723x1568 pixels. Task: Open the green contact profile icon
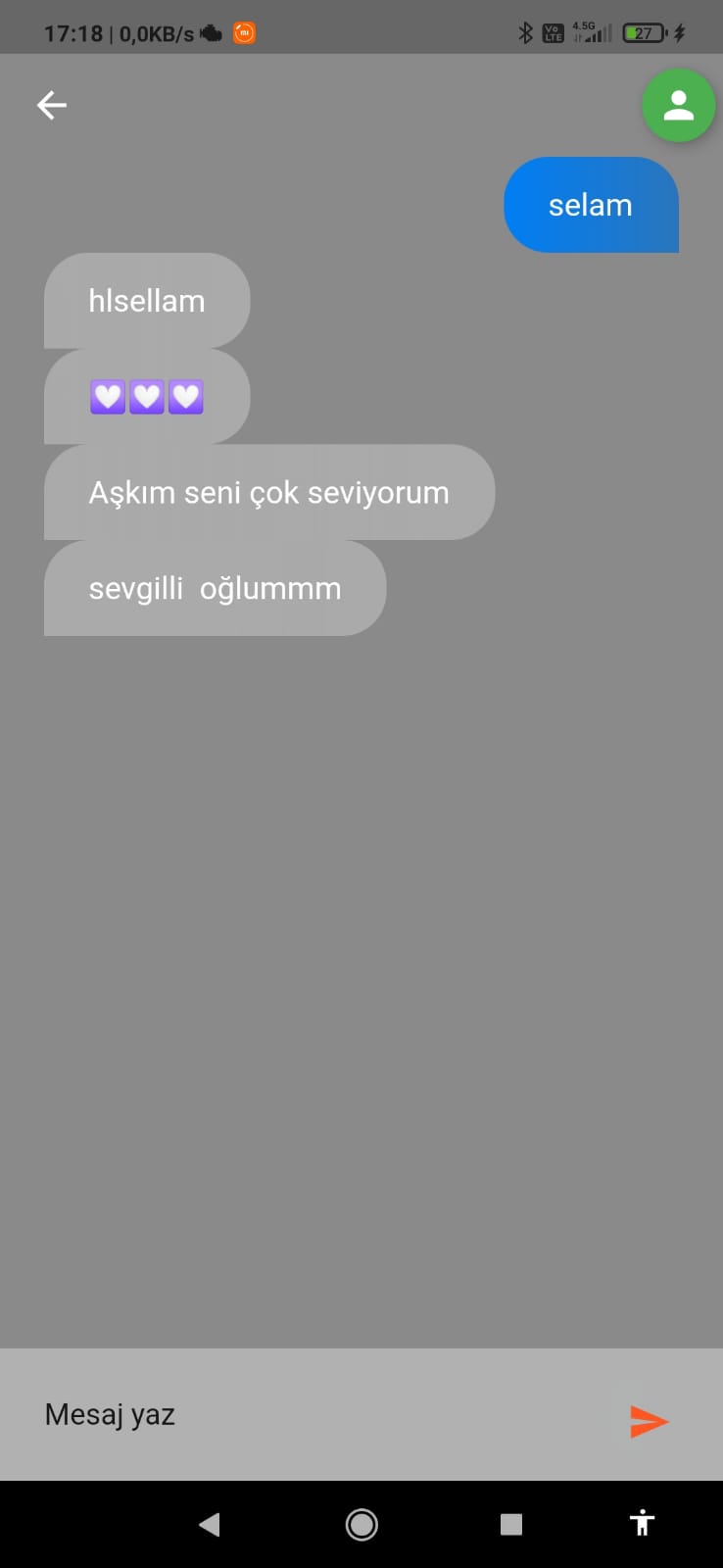[679, 105]
